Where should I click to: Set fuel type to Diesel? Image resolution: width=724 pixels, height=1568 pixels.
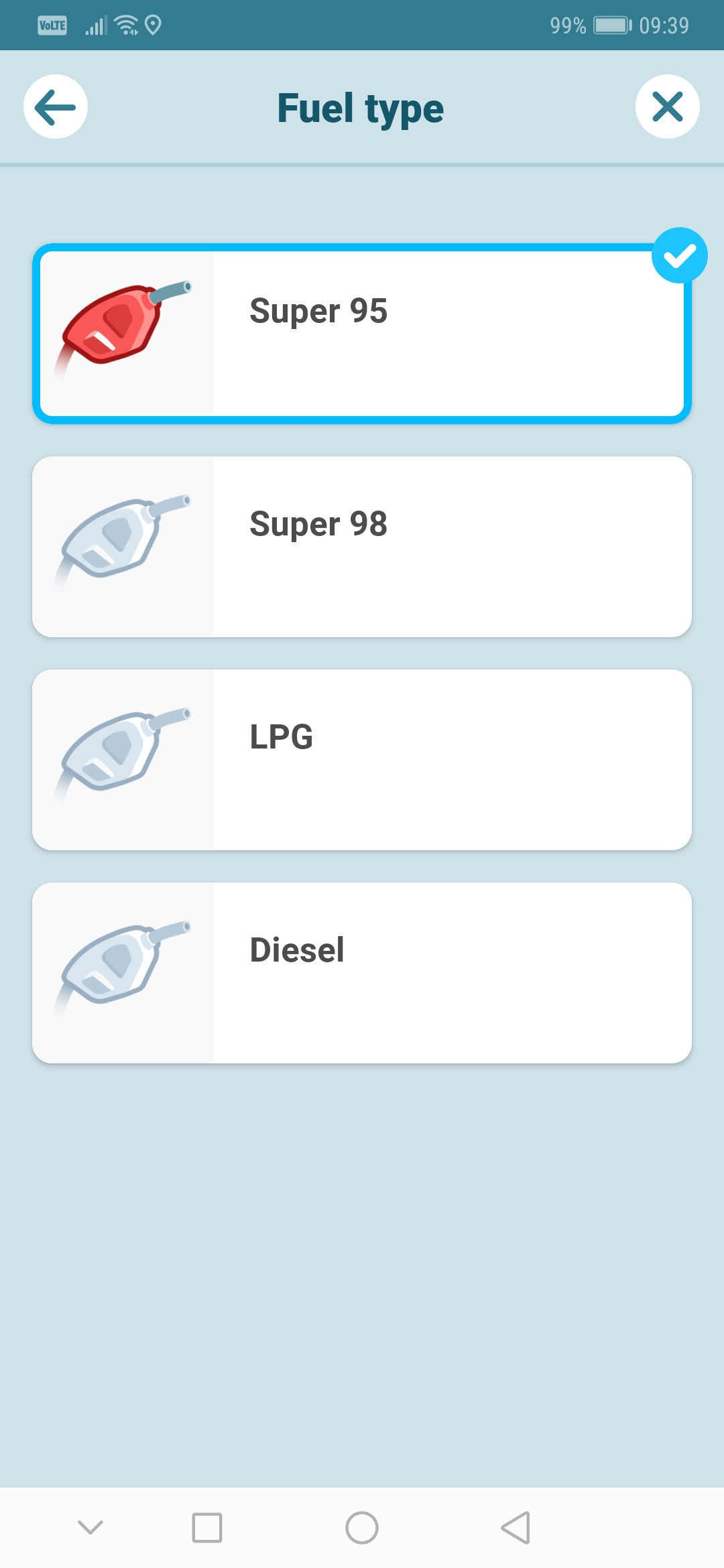[362, 973]
